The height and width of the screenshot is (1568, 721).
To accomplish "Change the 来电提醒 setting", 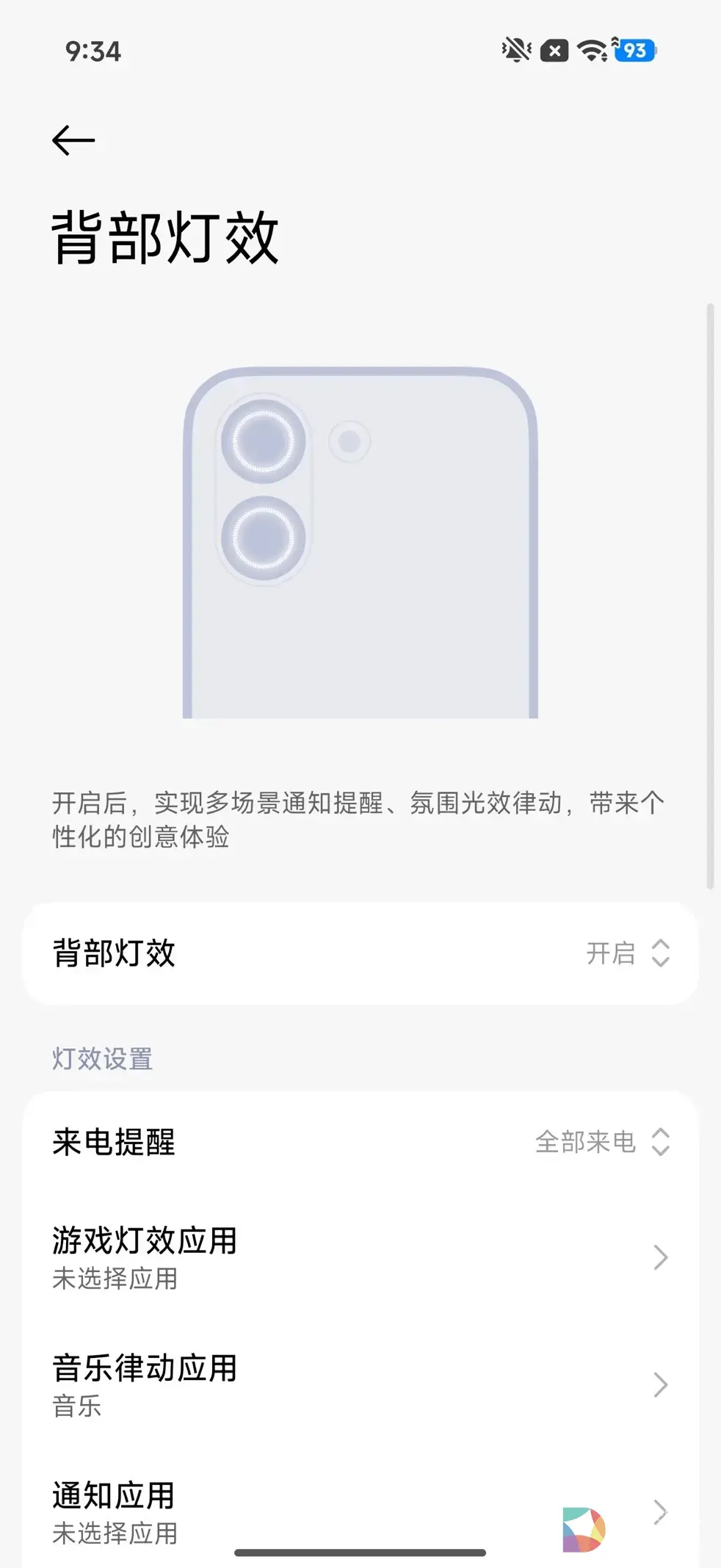I will click(602, 1142).
